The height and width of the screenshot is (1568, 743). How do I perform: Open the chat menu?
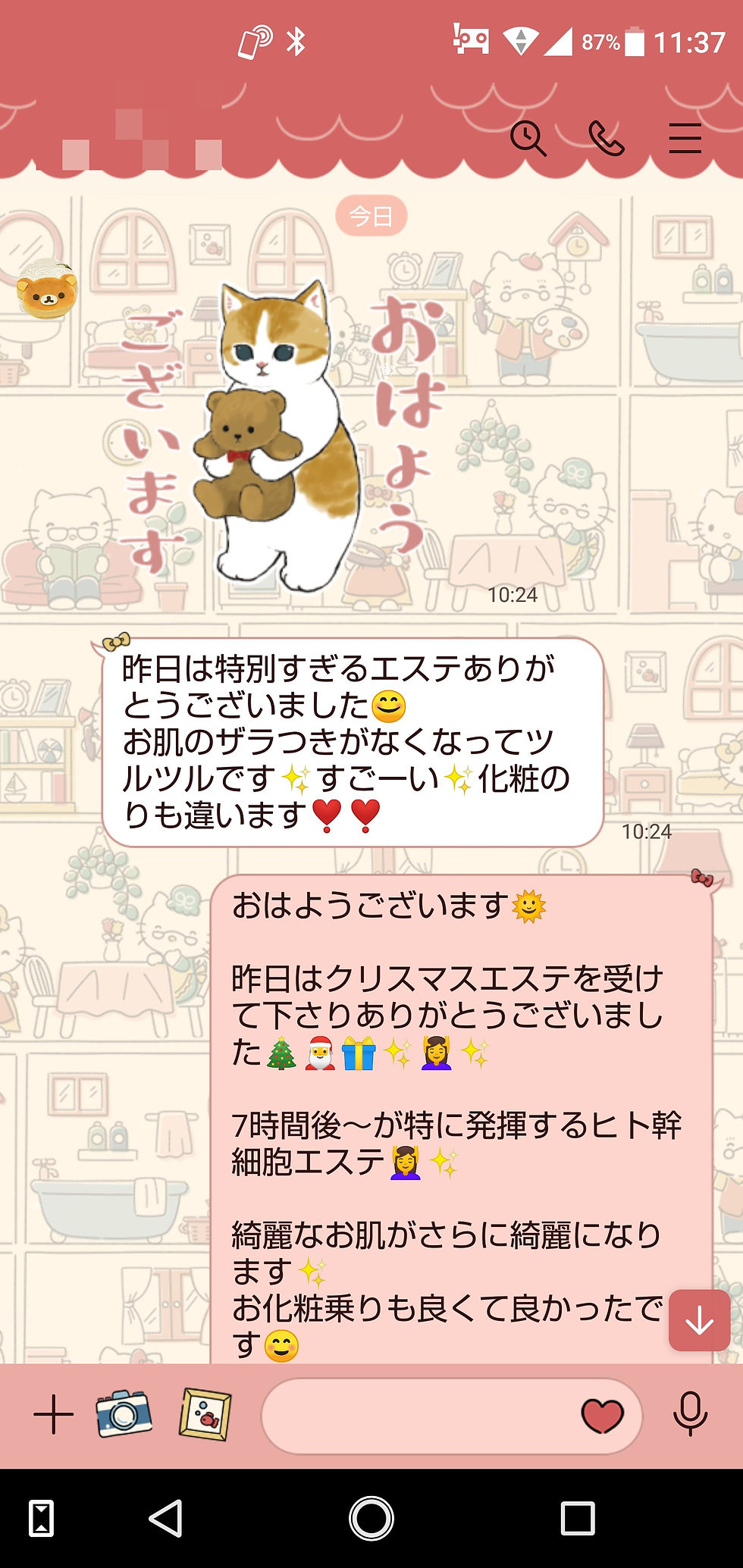685,139
